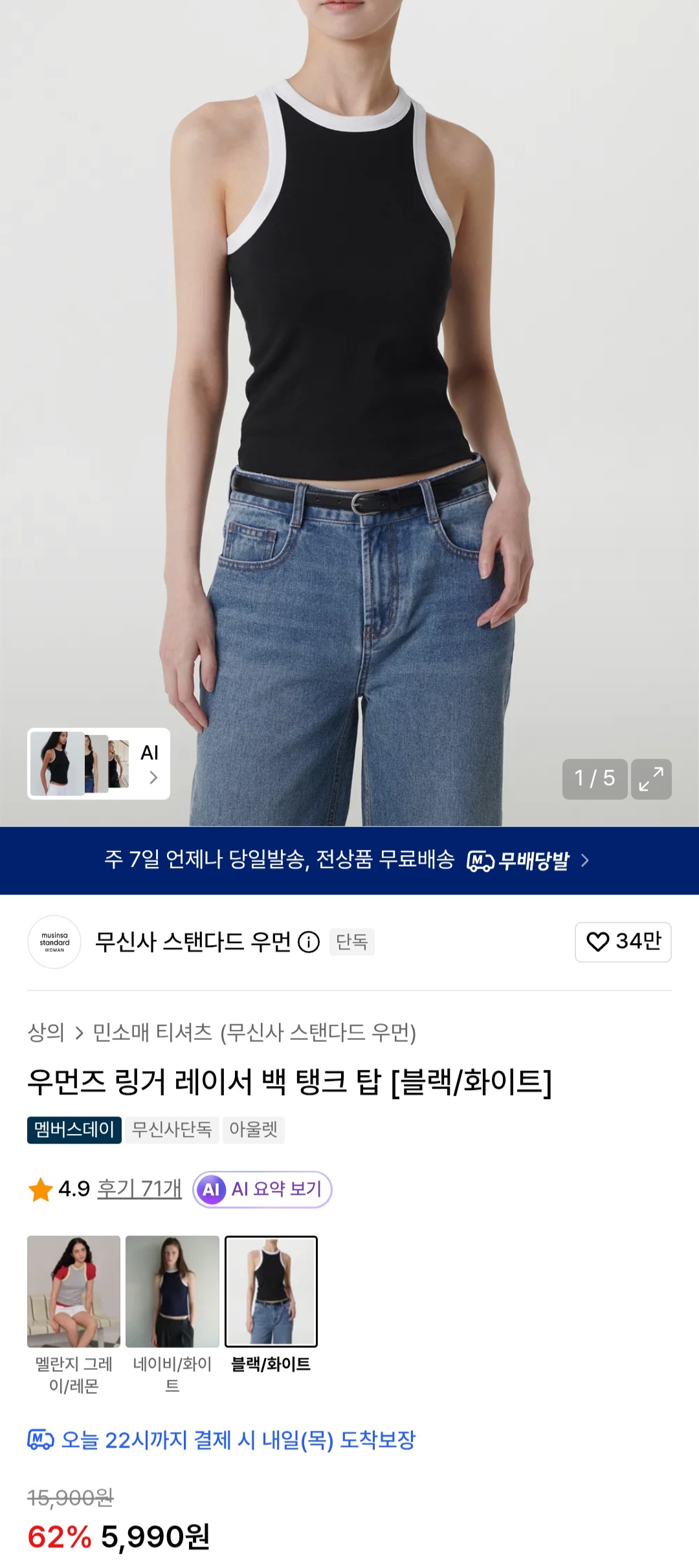Open the AI styling preview thumbnails
699x1568 pixels.
(x=98, y=764)
